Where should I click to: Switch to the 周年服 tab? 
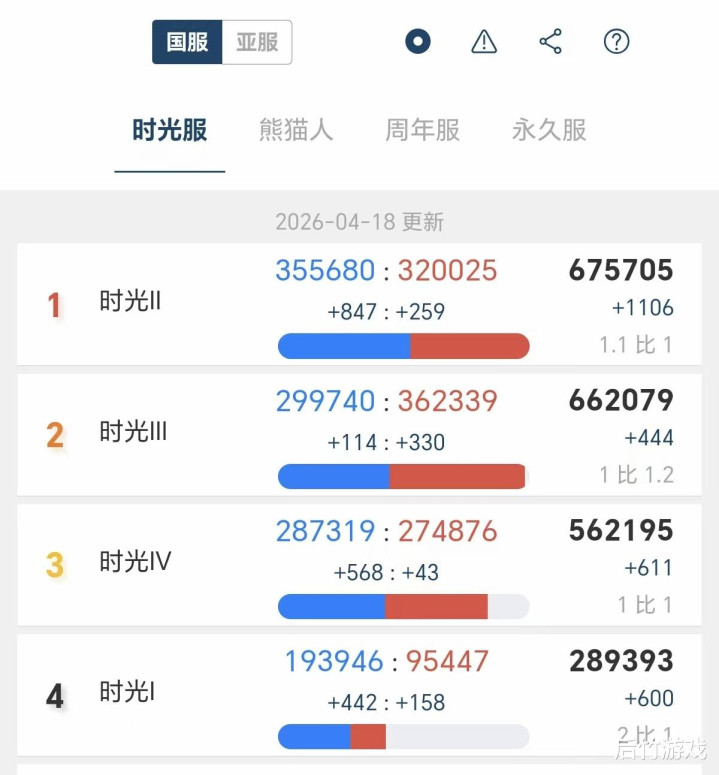(422, 130)
